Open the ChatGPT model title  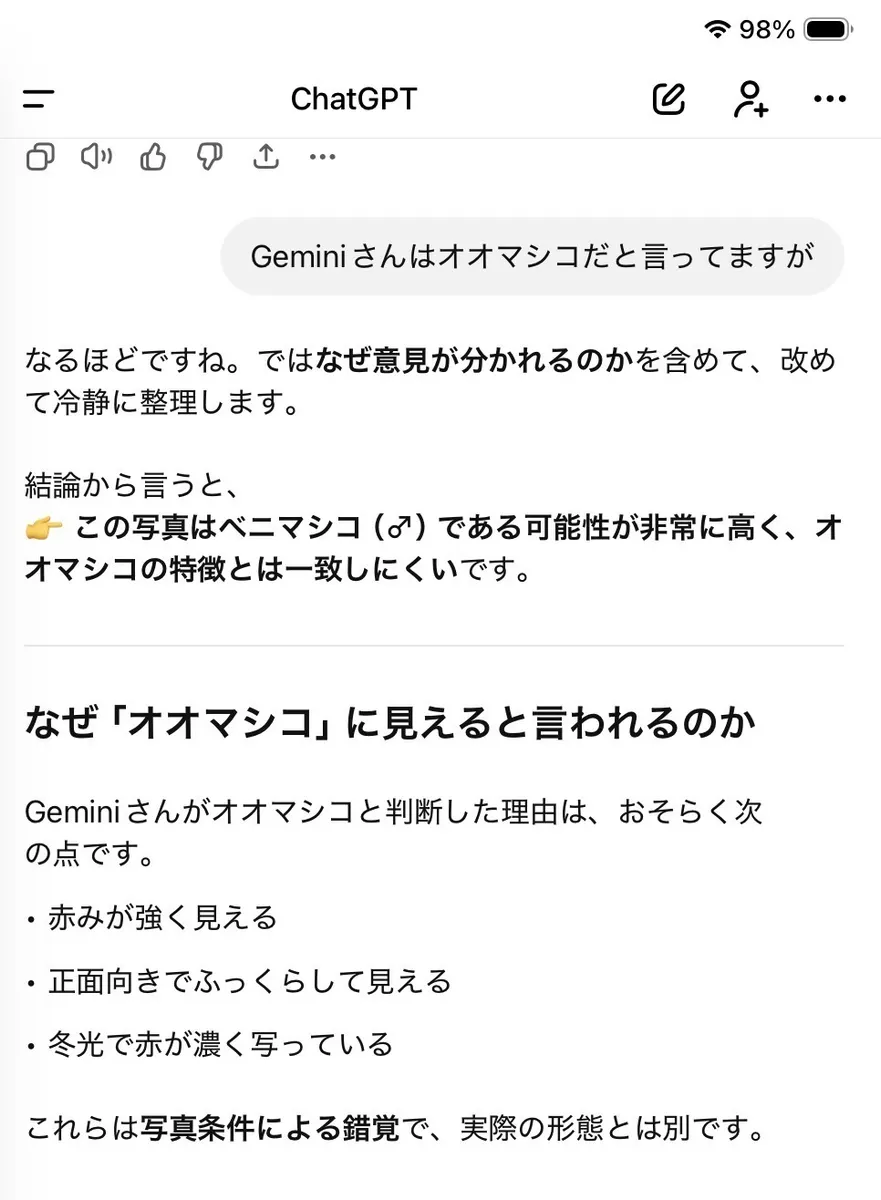[353, 99]
